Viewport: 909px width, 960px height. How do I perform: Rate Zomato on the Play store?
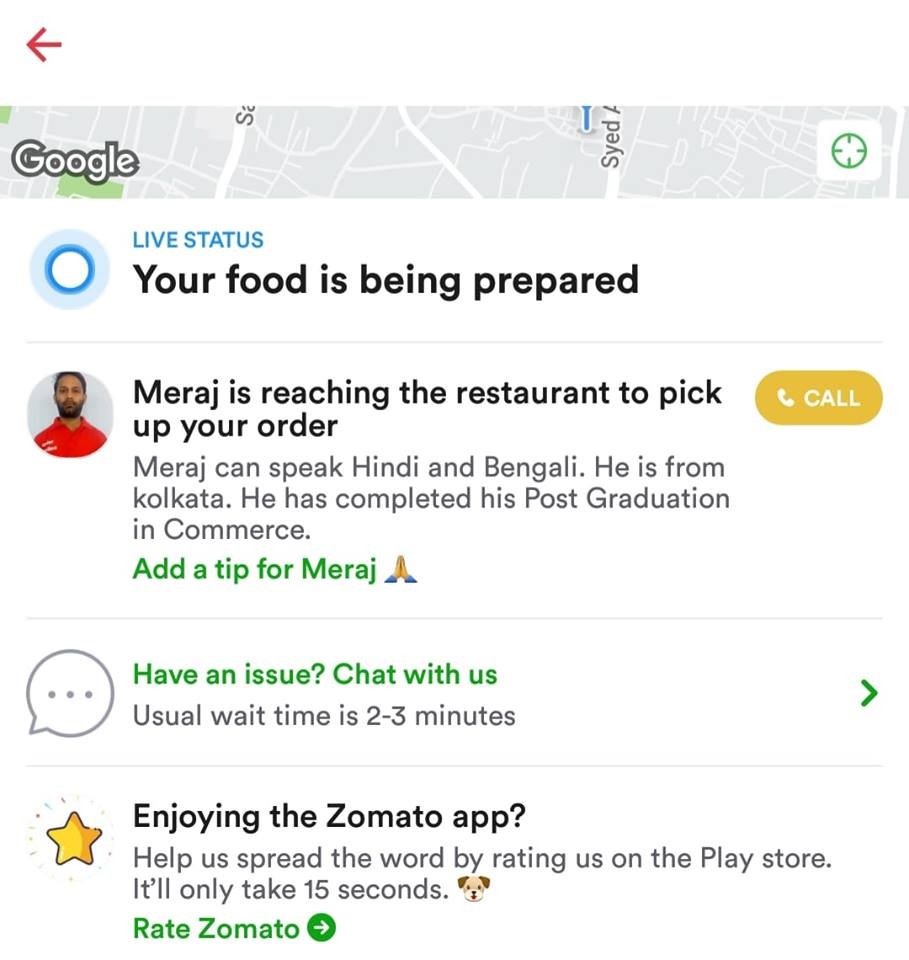click(234, 929)
